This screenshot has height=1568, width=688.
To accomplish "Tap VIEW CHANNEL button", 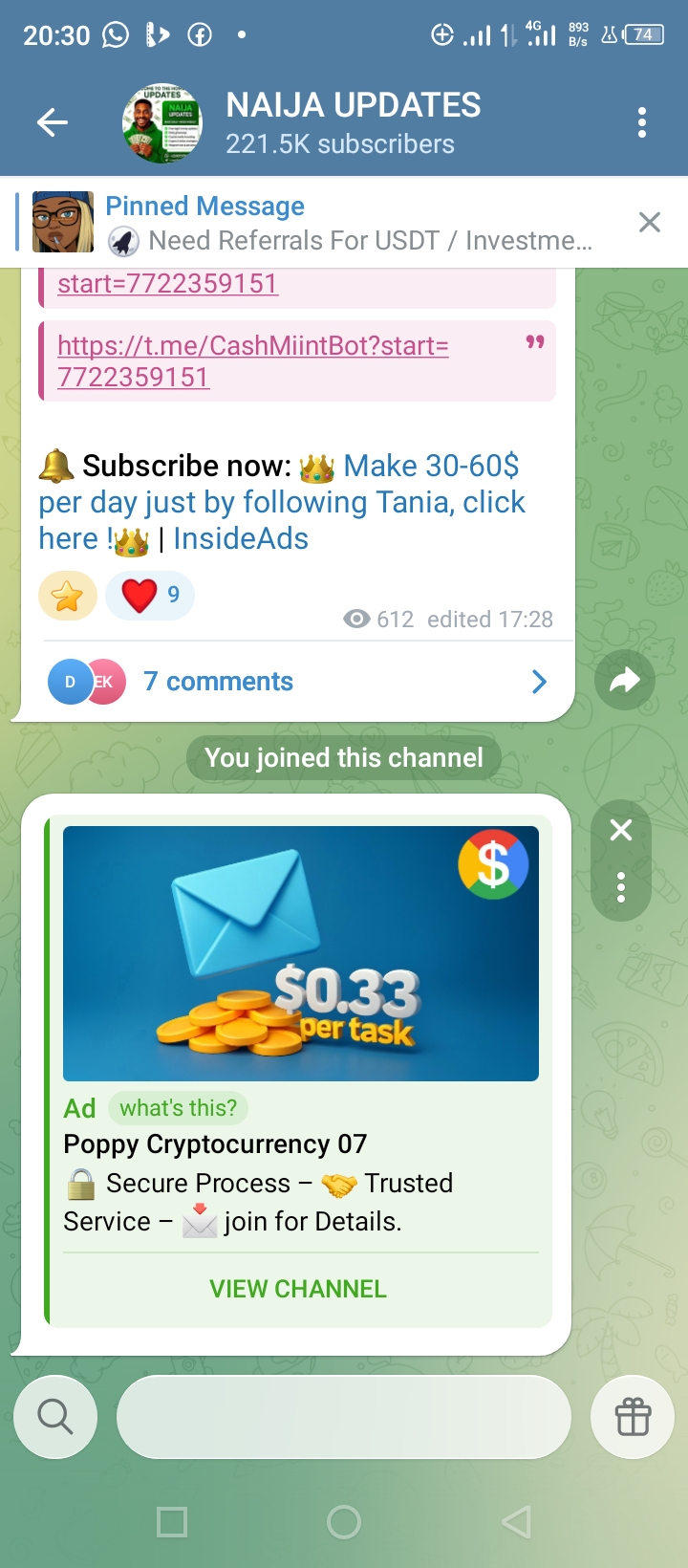I will tap(298, 1289).
